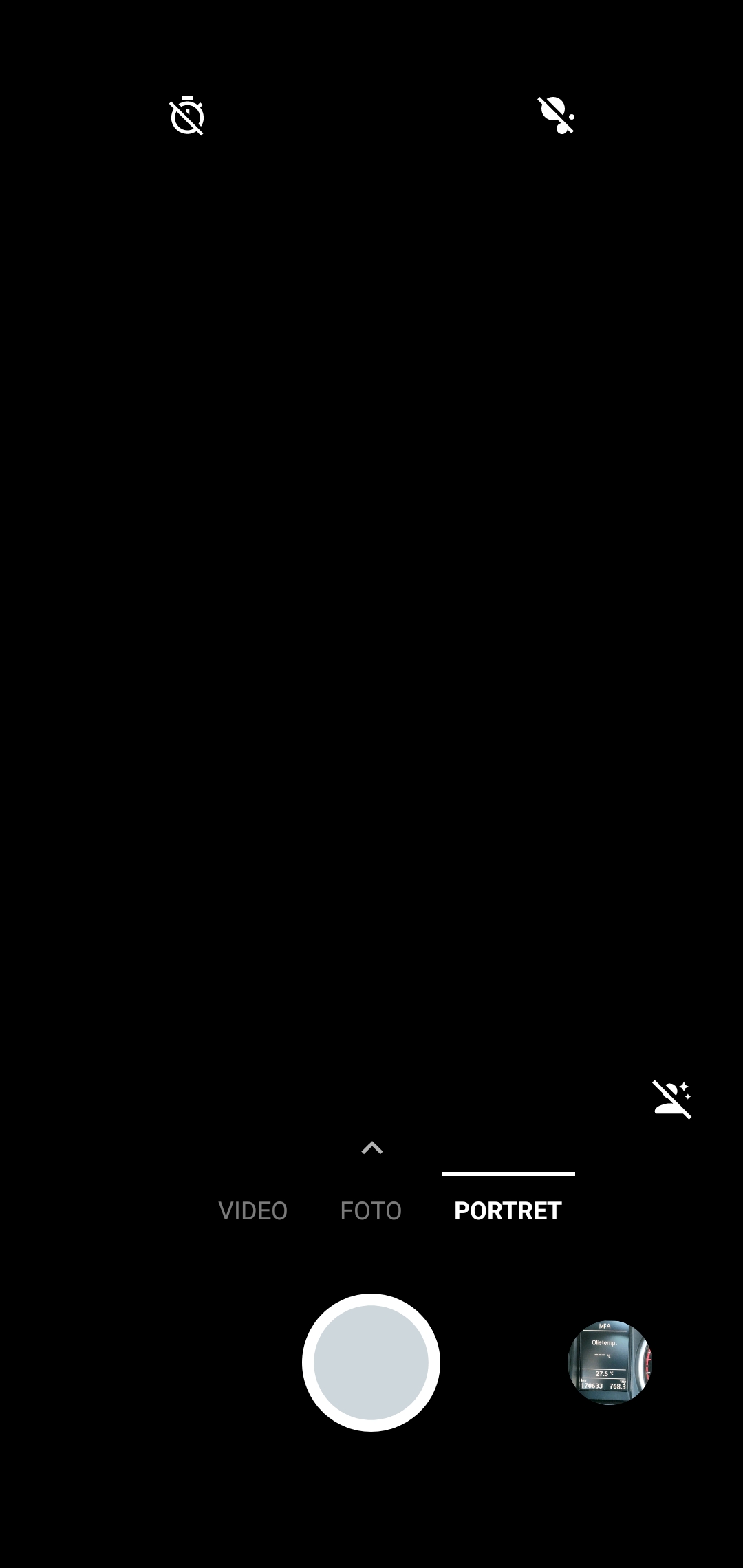Switch to Video mode
The image size is (743, 1568).
click(x=252, y=1211)
